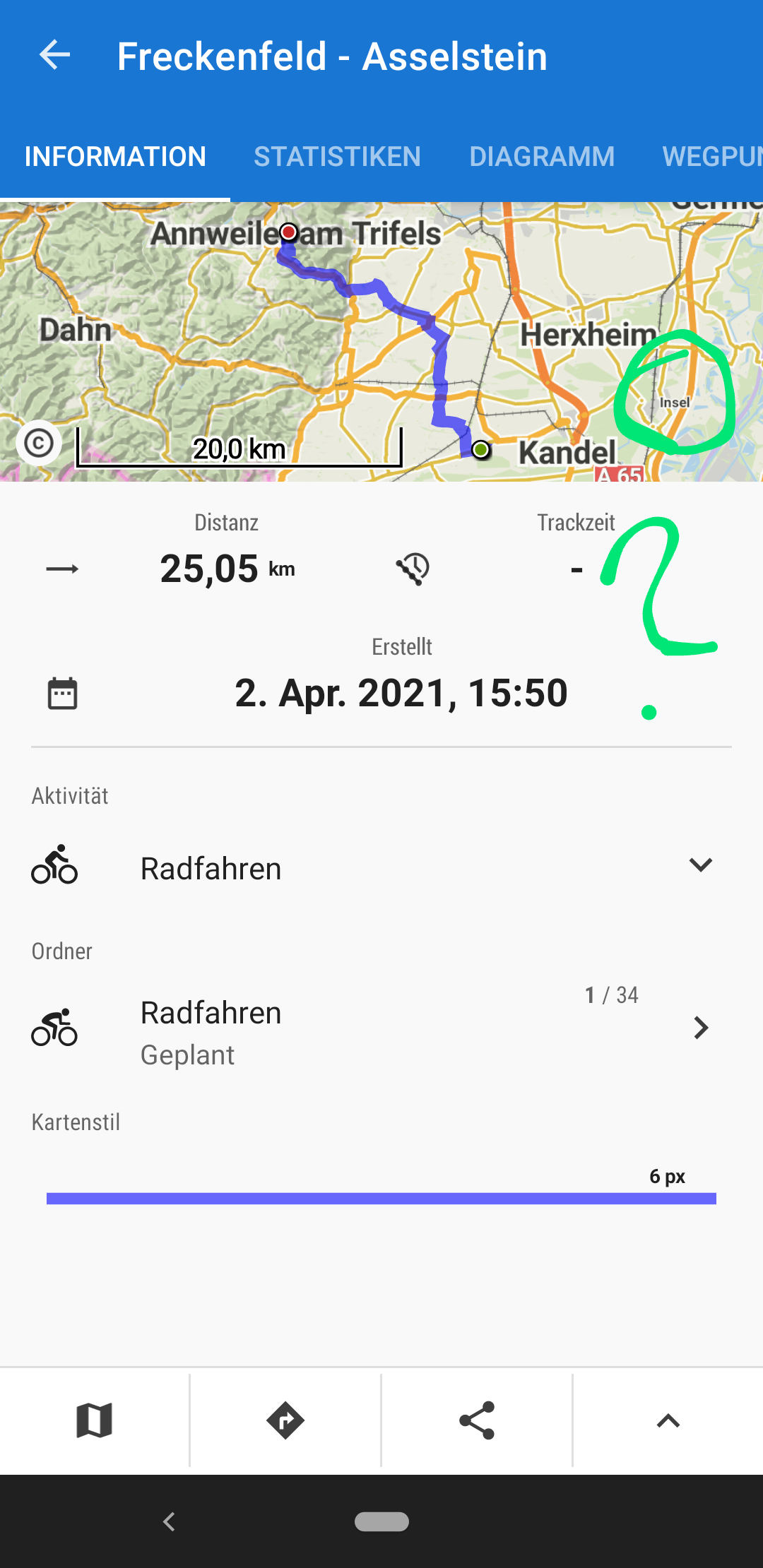
Task: Tap the system back button
Action: click(x=169, y=1521)
